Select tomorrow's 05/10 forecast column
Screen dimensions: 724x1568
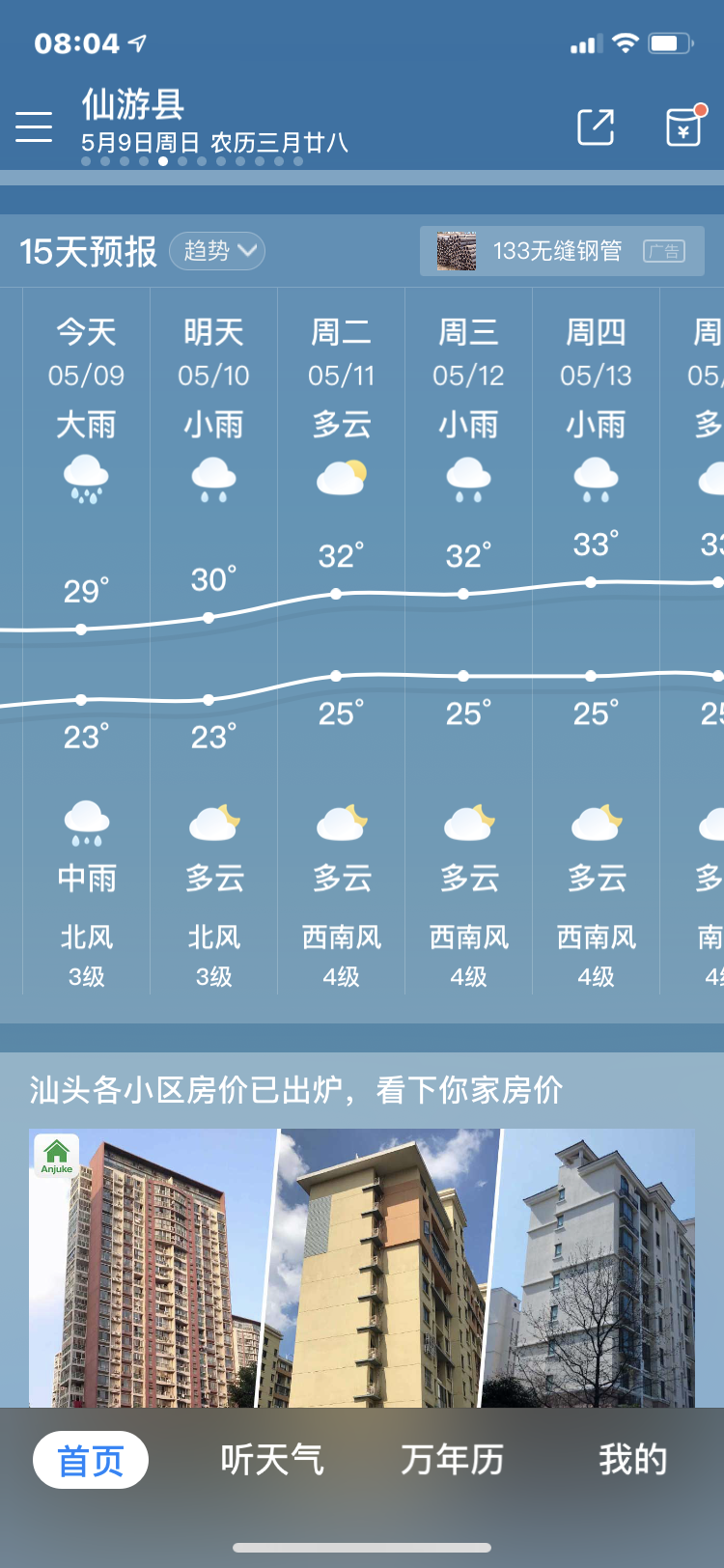tap(213, 637)
